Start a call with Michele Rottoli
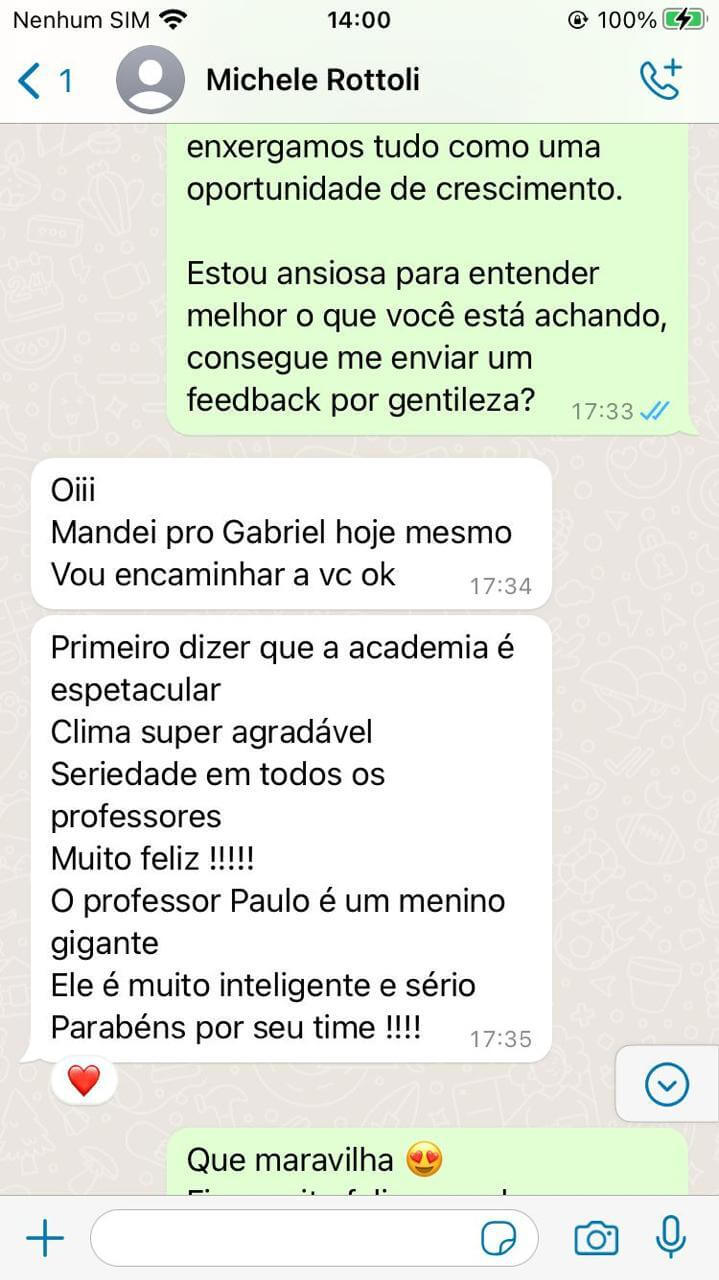Image resolution: width=719 pixels, height=1280 pixels. 661,80
